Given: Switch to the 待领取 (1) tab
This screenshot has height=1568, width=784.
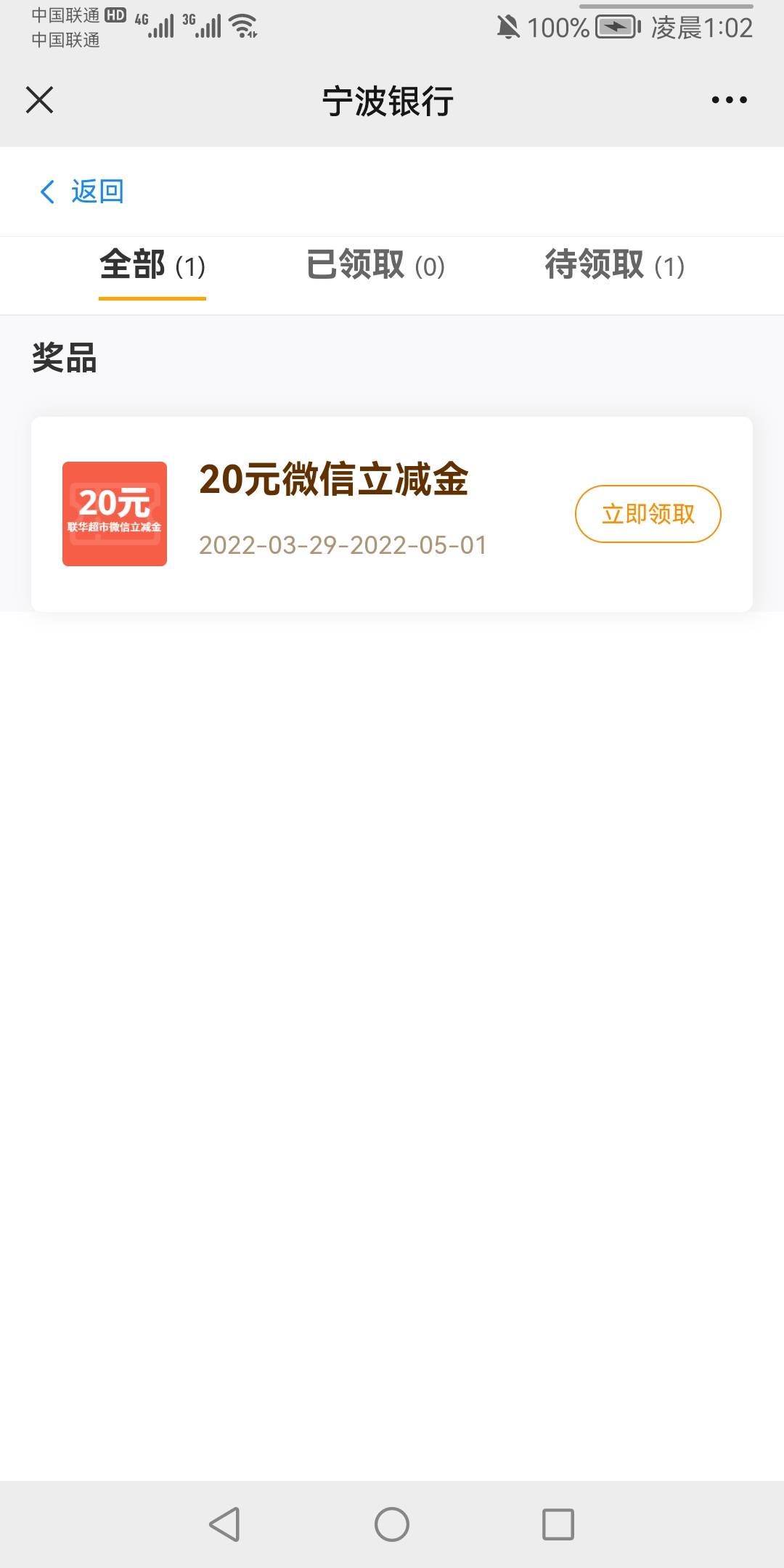Looking at the screenshot, I should [x=615, y=265].
